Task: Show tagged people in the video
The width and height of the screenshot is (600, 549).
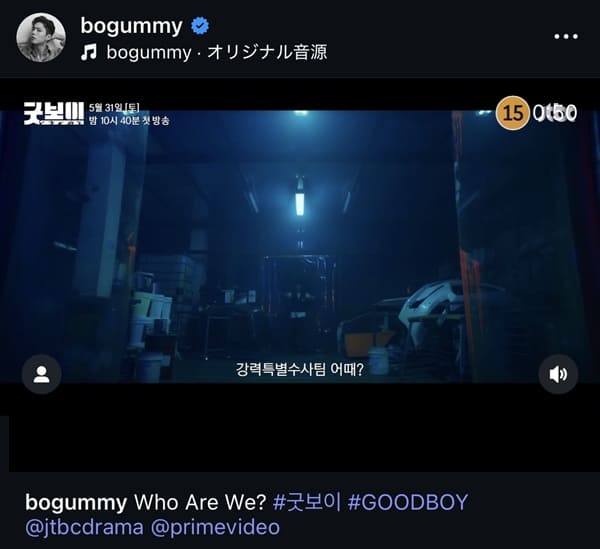Action: tap(41, 374)
